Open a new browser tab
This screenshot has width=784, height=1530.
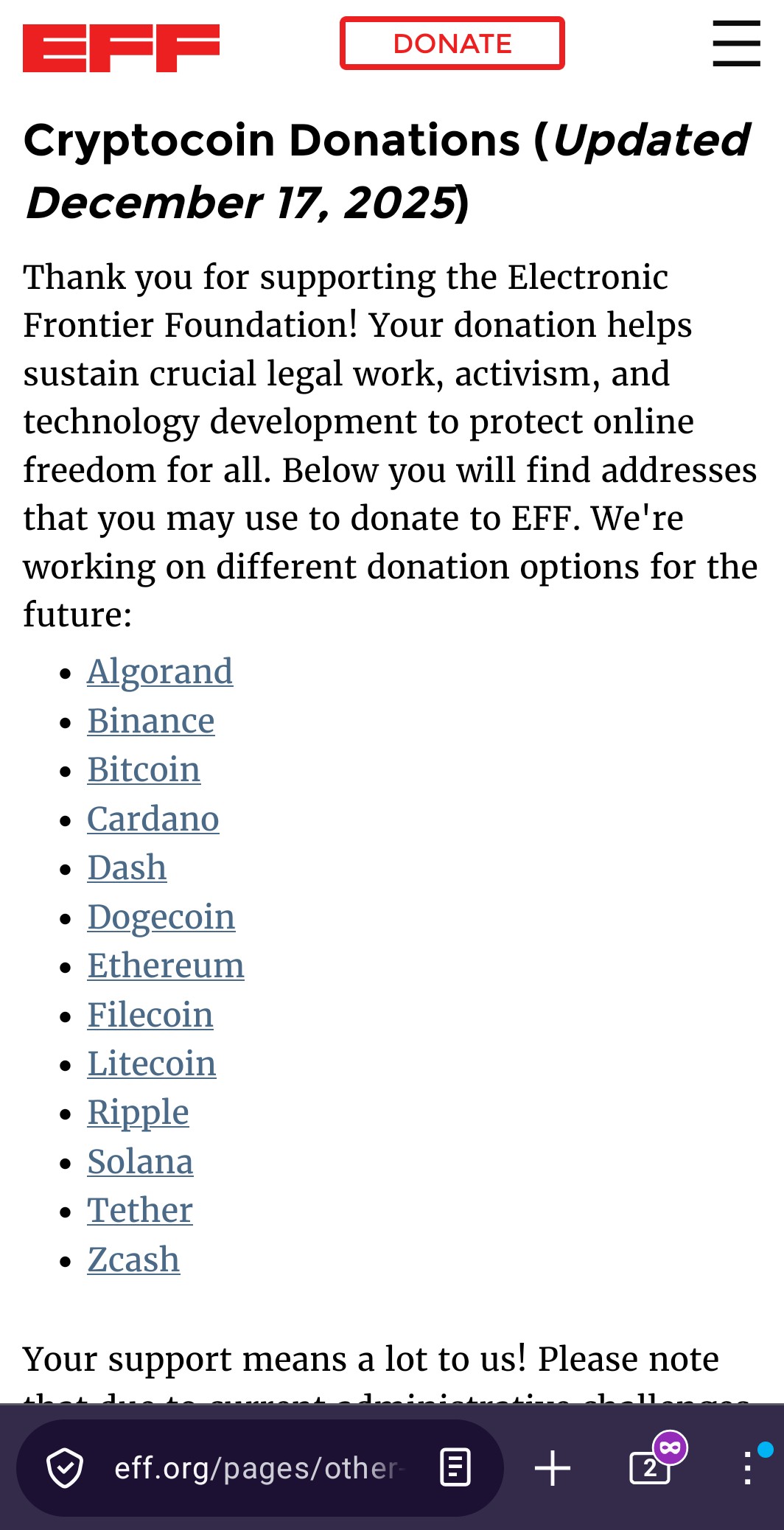(x=553, y=1468)
